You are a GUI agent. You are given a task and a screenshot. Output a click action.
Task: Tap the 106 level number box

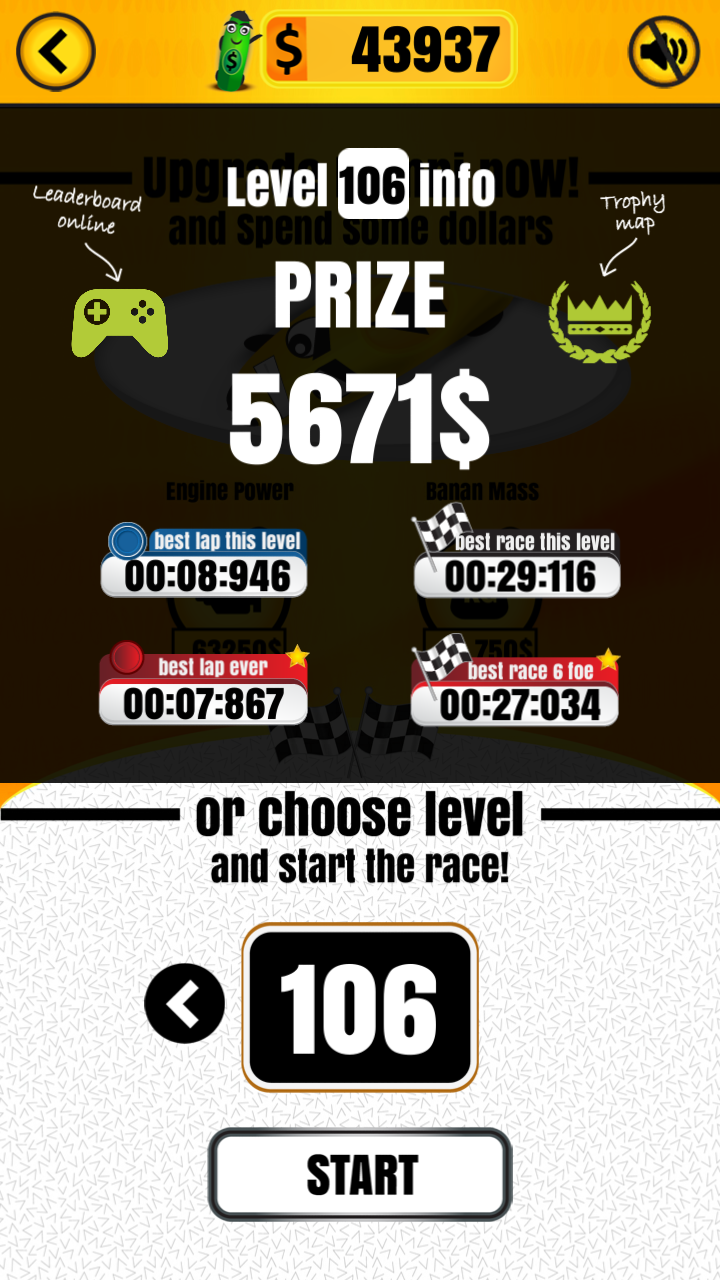tap(360, 1007)
